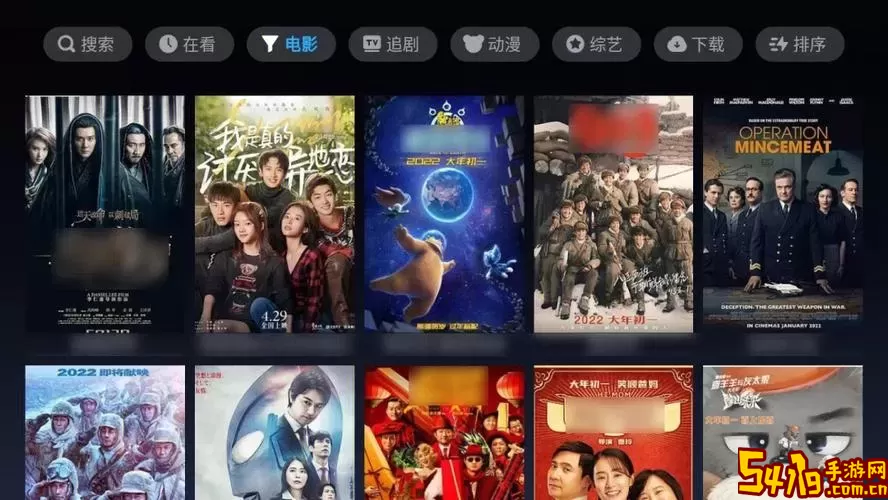
Task: Select the 电影 filter tab
Action: point(291,44)
